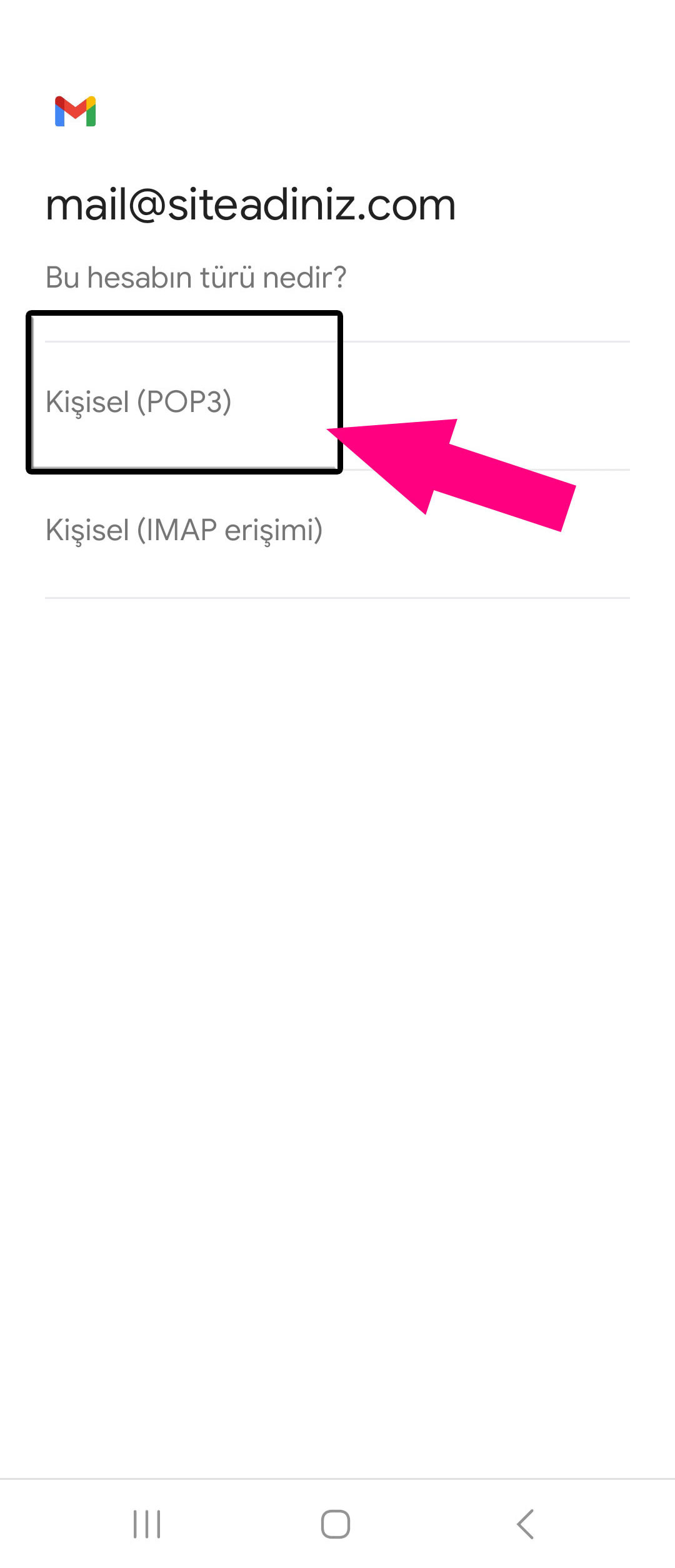Viewport: 675px width, 1568px height.
Task: Select Kişisel (POP3) account type
Action: pyautogui.click(x=139, y=402)
